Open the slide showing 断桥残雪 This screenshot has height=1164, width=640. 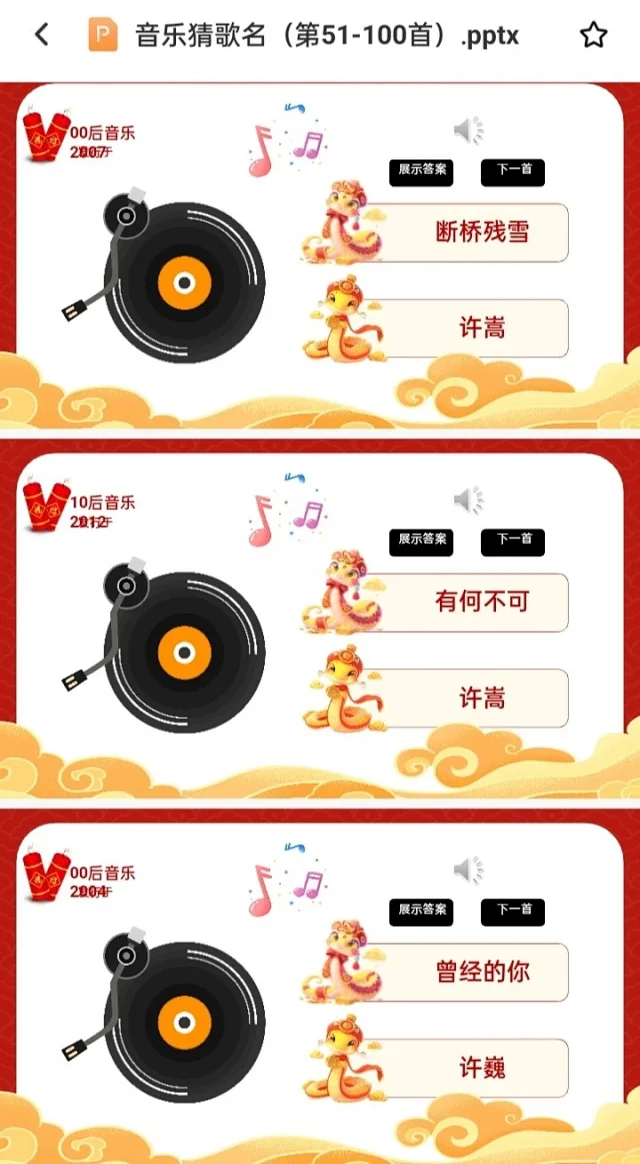(x=320, y=258)
